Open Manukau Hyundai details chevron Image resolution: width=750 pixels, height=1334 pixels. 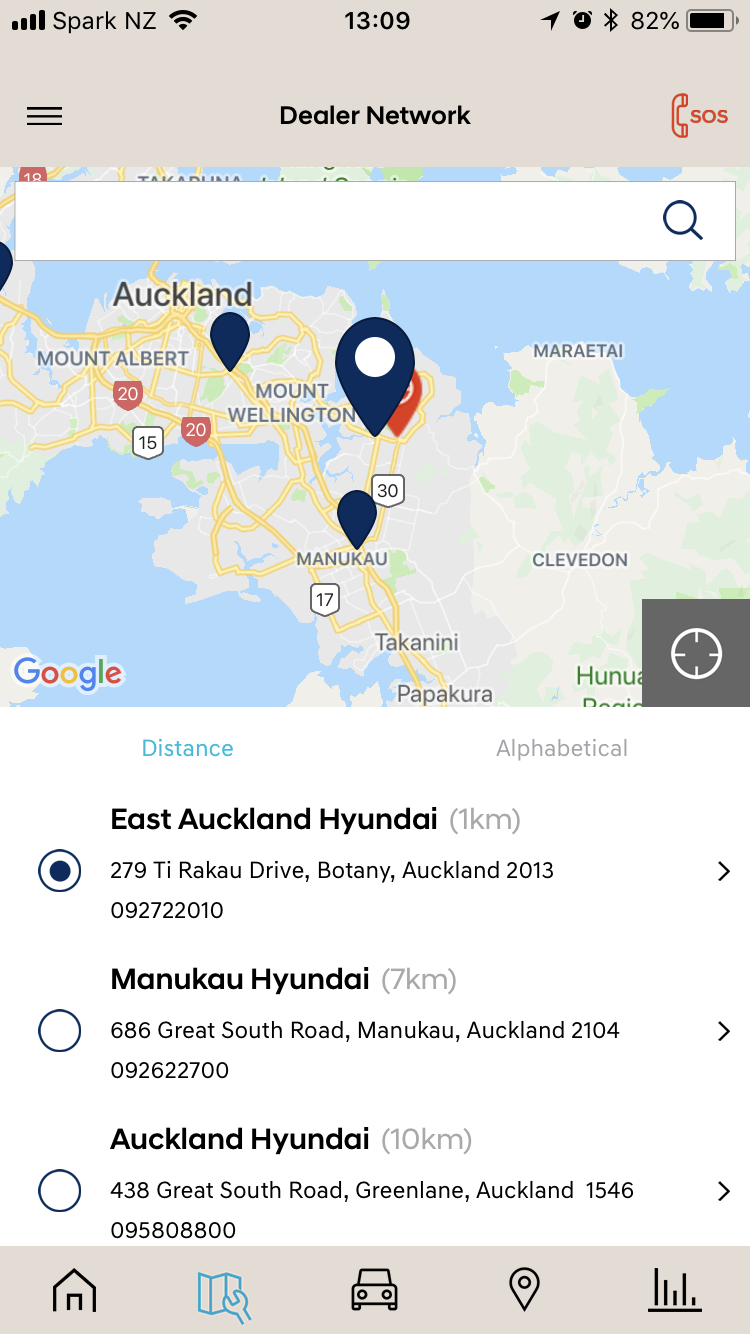(724, 1032)
